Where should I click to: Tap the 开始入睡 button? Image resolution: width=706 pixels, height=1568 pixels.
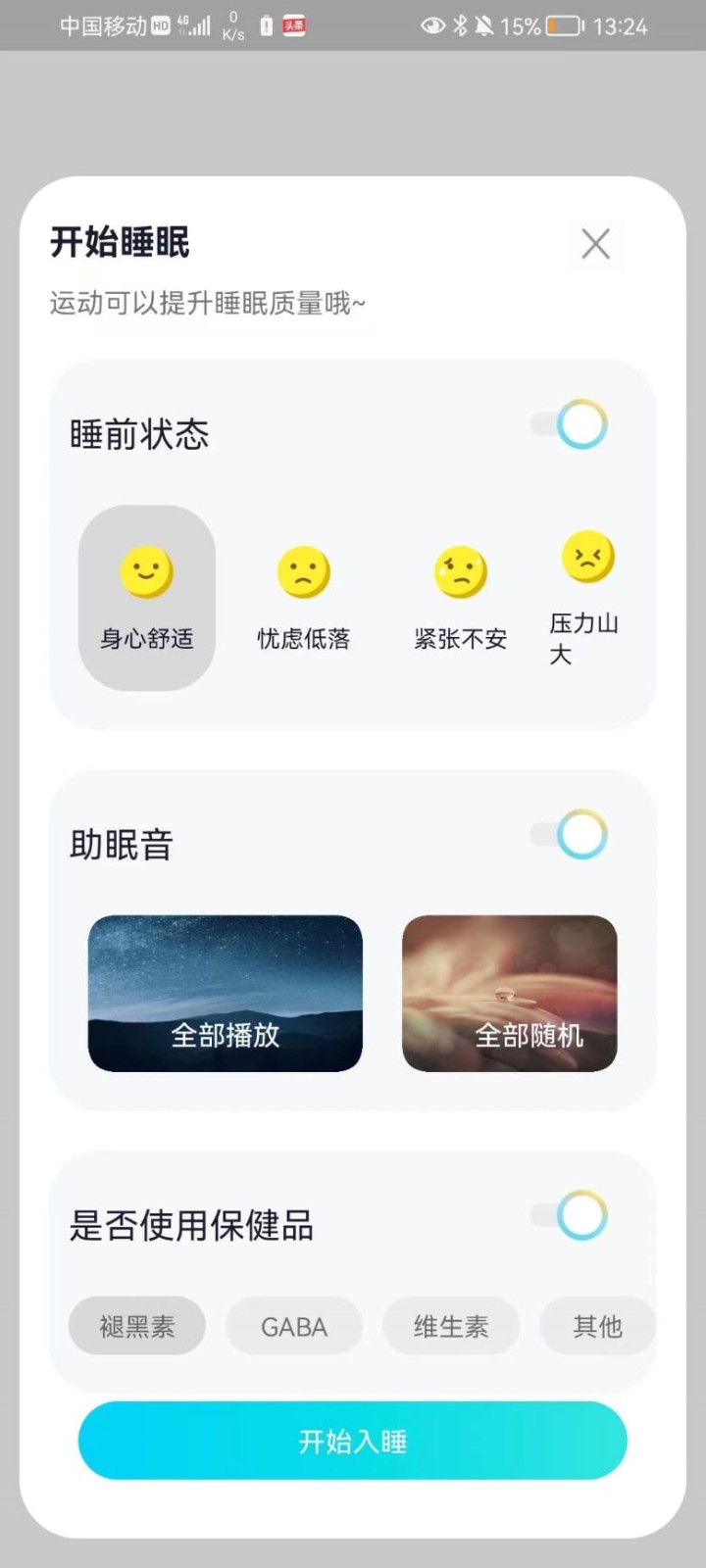[x=353, y=1441]
